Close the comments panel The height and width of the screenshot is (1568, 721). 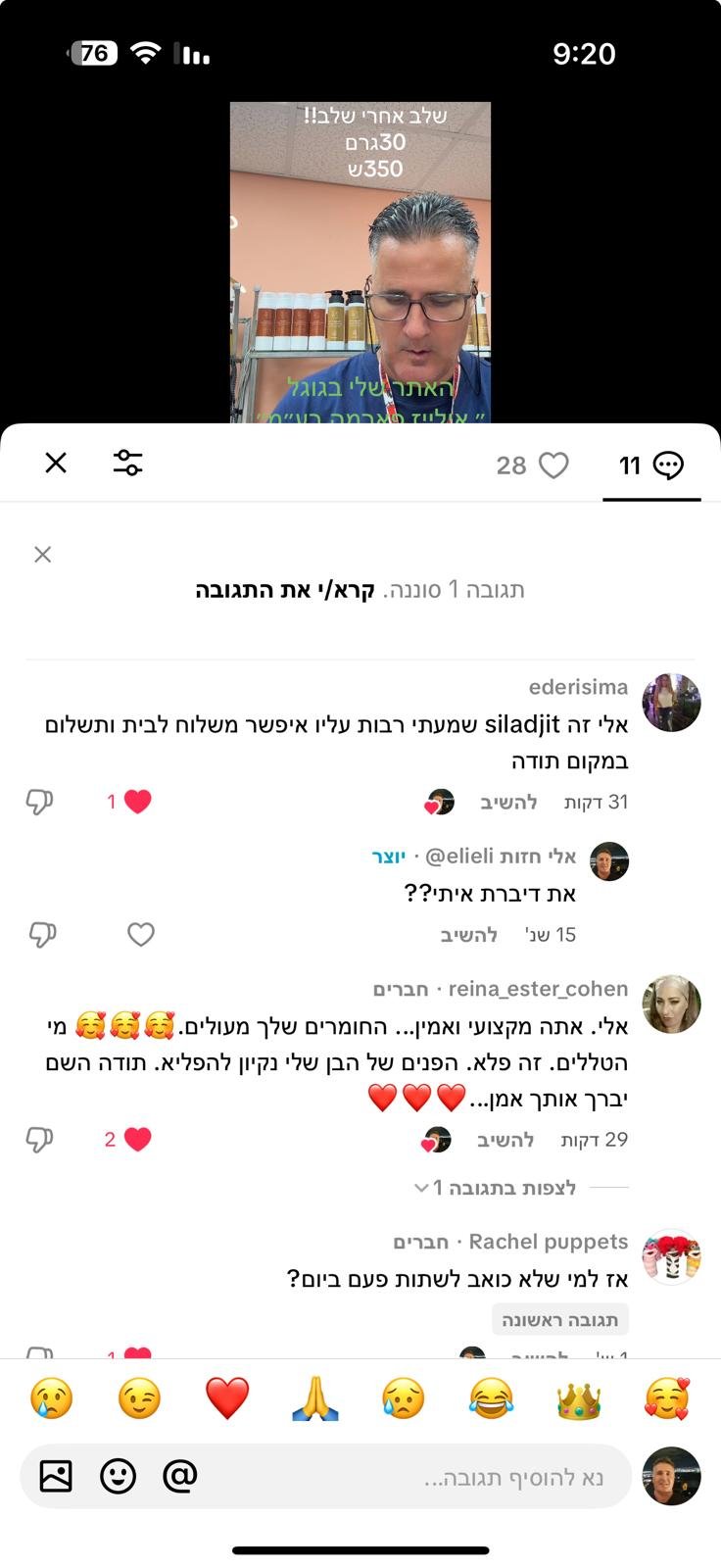point(56,463)
